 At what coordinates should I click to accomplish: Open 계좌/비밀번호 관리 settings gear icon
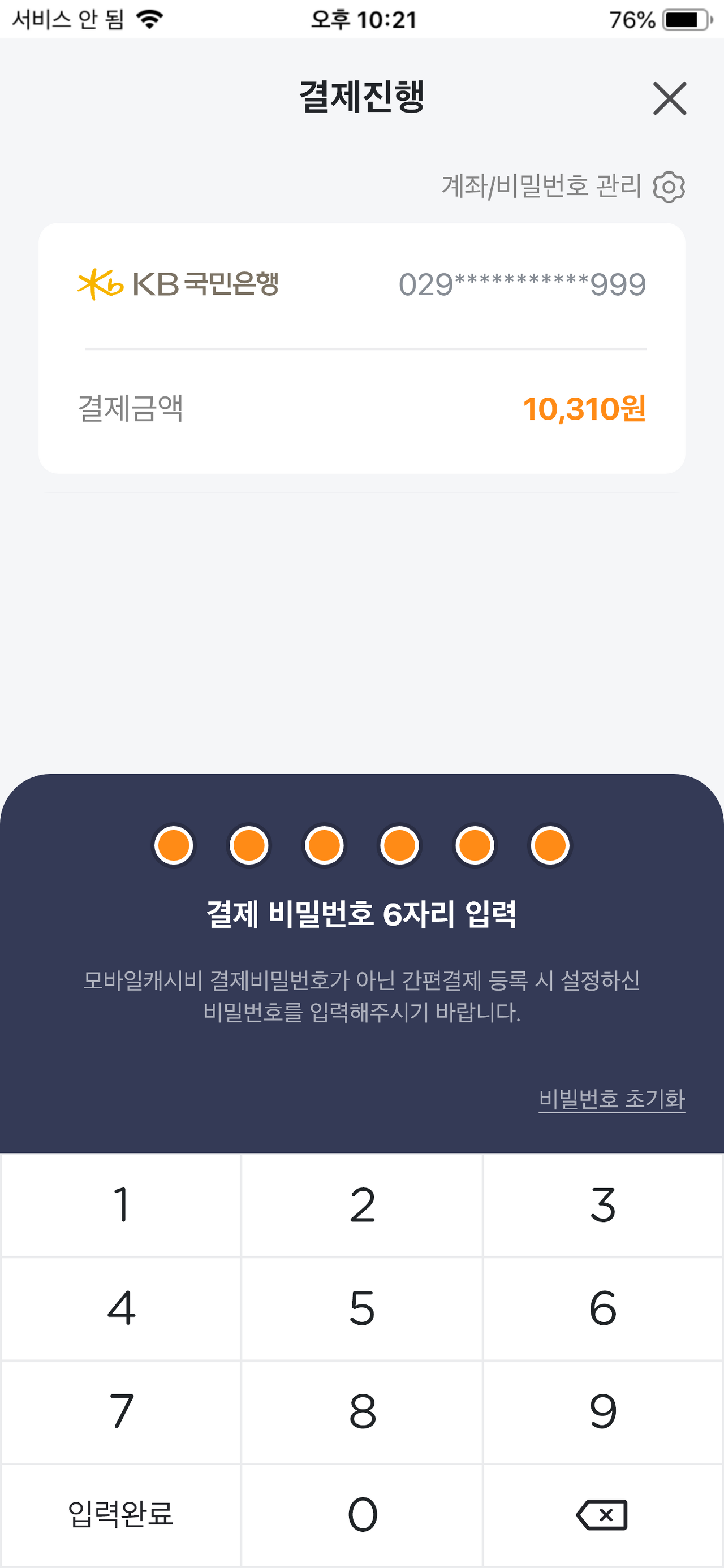(668, 188)
